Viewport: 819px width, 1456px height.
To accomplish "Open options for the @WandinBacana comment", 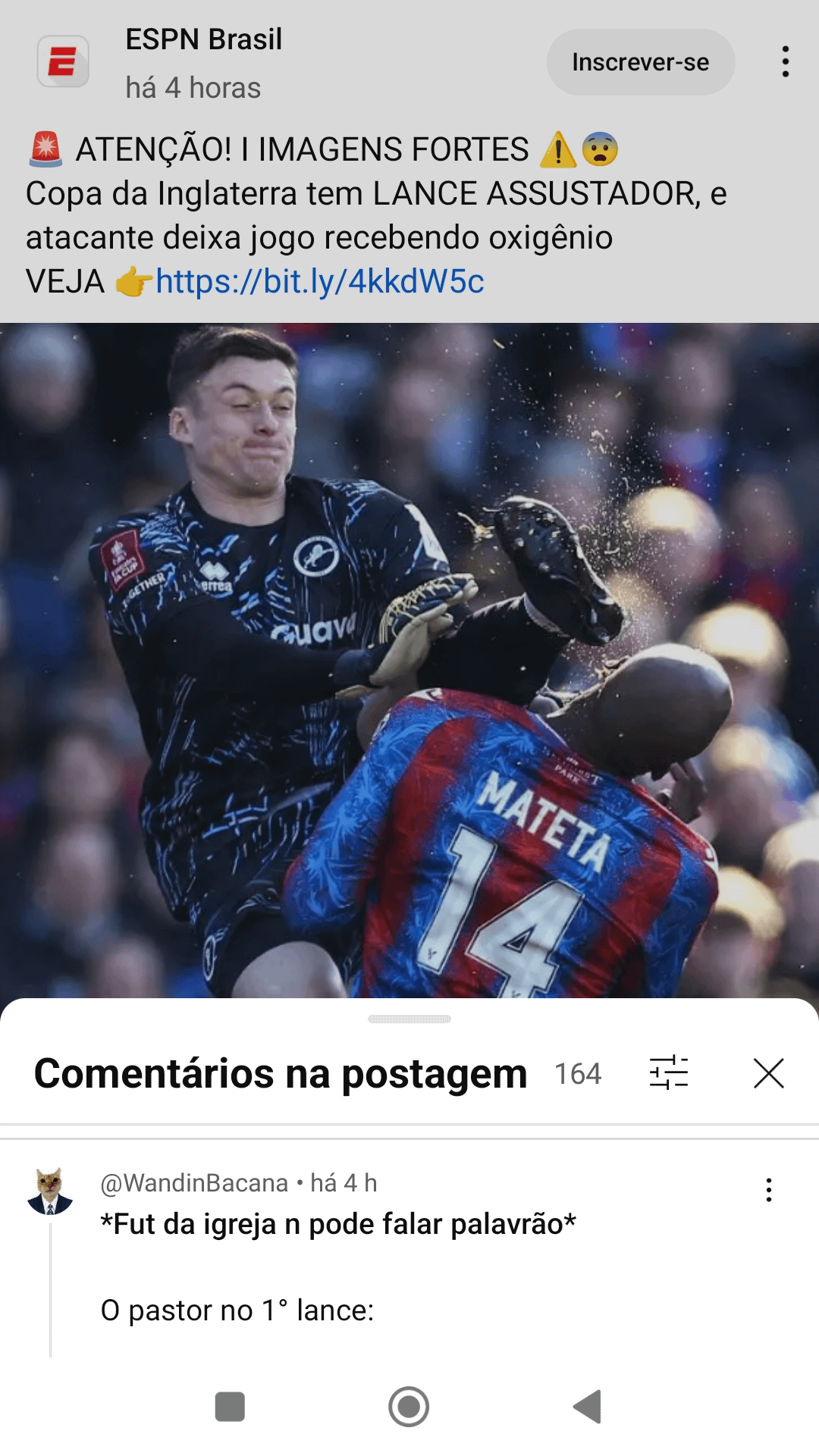I will click(768, 1190).
